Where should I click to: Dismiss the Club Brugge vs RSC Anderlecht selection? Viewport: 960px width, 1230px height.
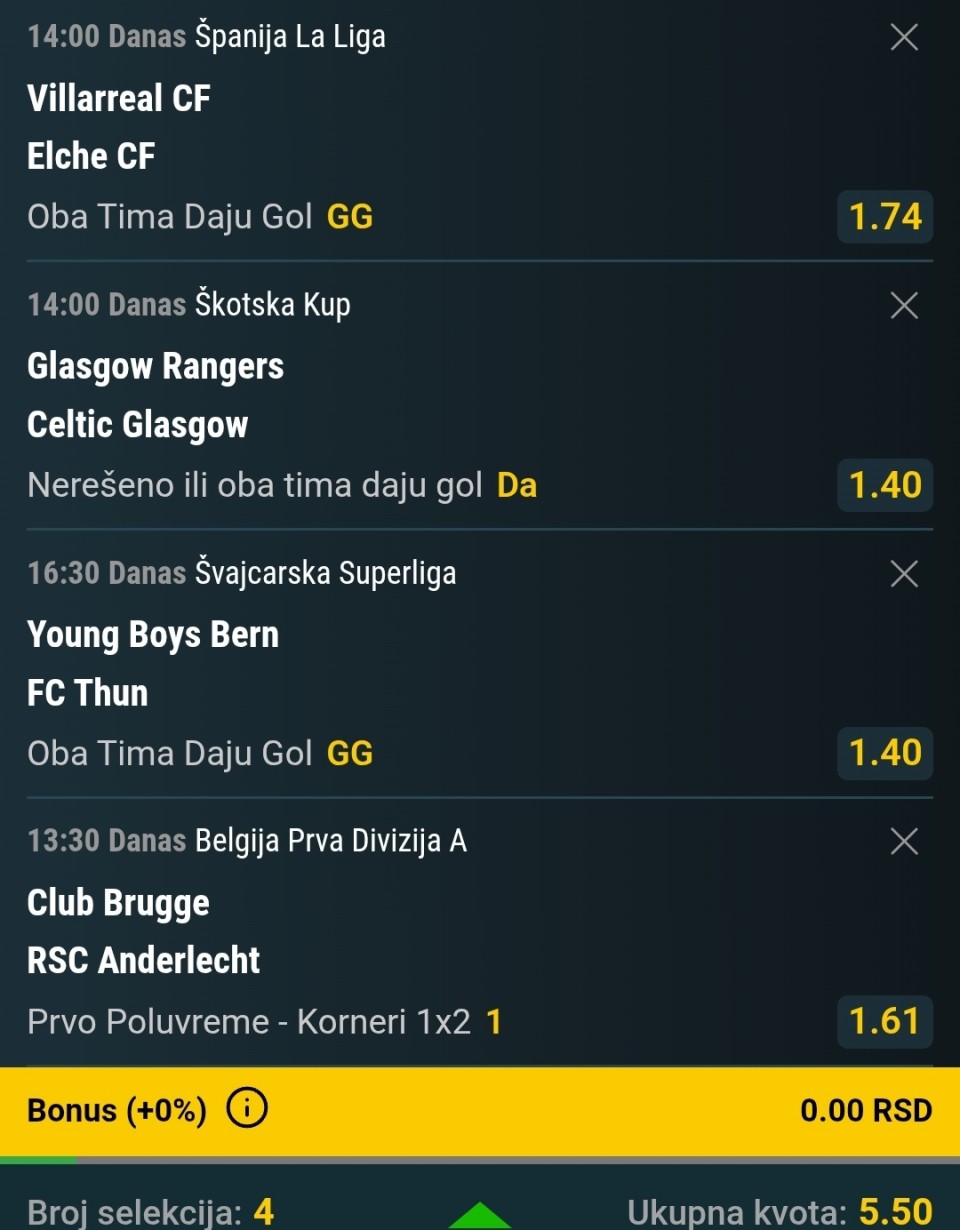pyautogui.click(x=904, y=842)
